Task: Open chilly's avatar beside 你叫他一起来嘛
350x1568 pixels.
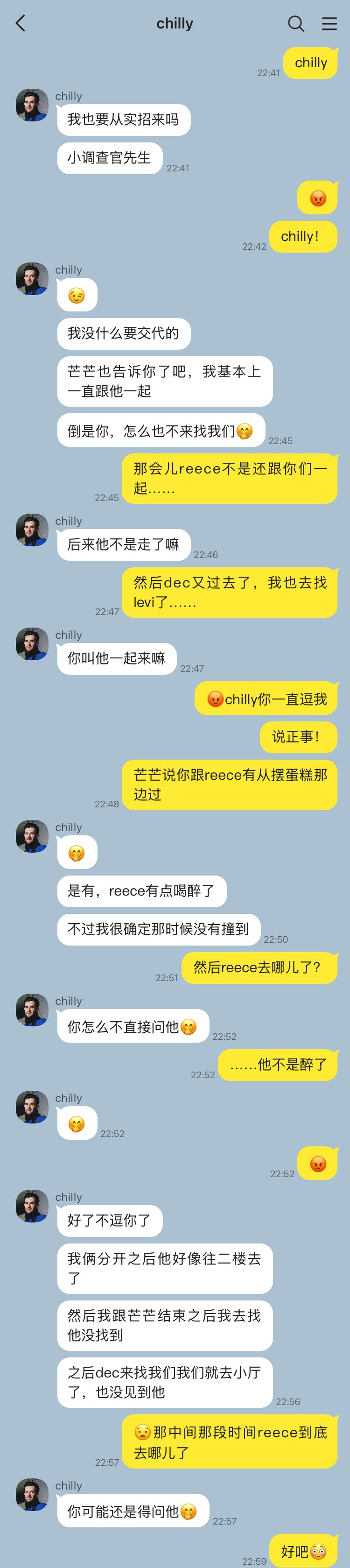Action: pos(32,644)
